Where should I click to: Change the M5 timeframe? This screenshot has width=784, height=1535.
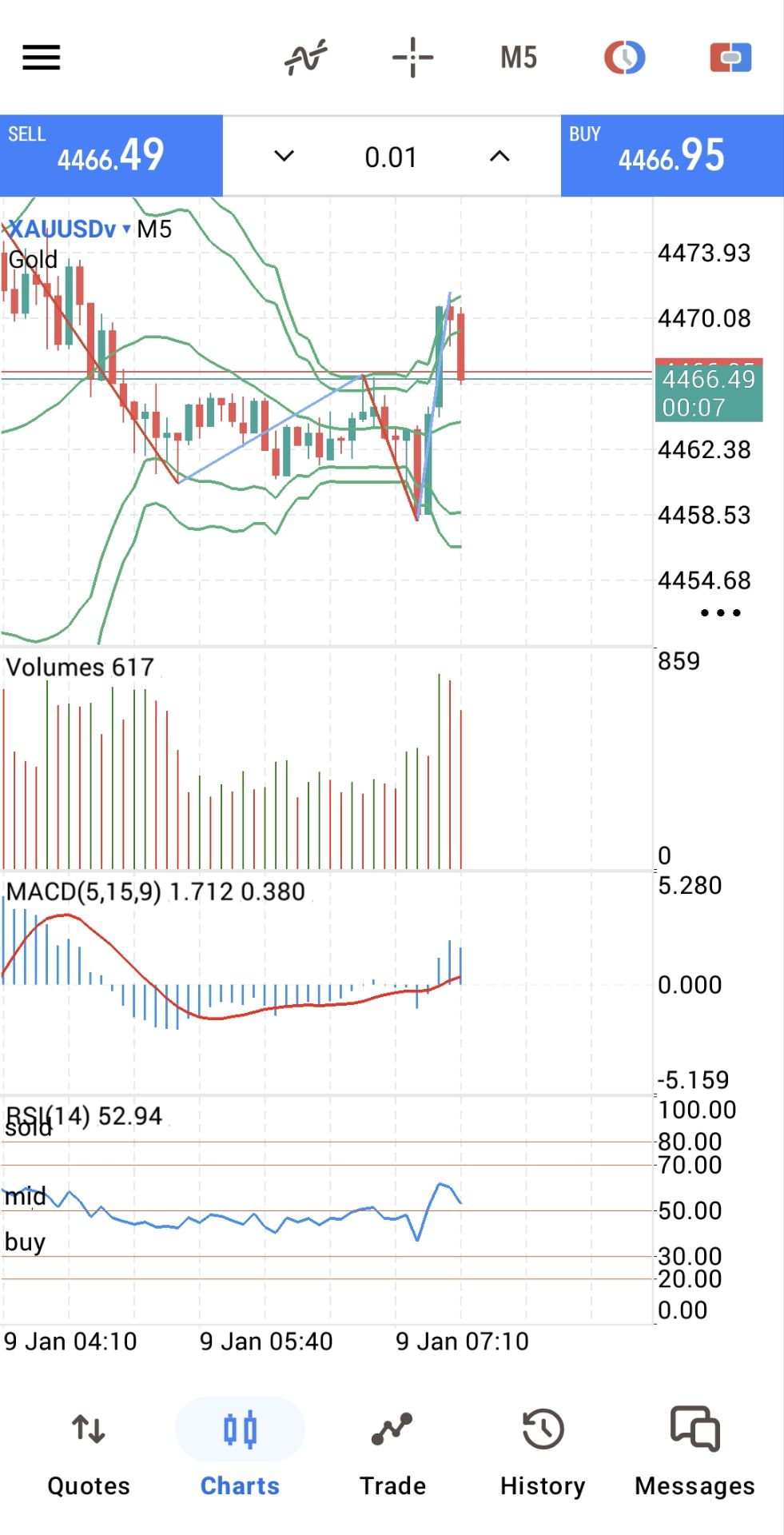[x=519, y=58]
